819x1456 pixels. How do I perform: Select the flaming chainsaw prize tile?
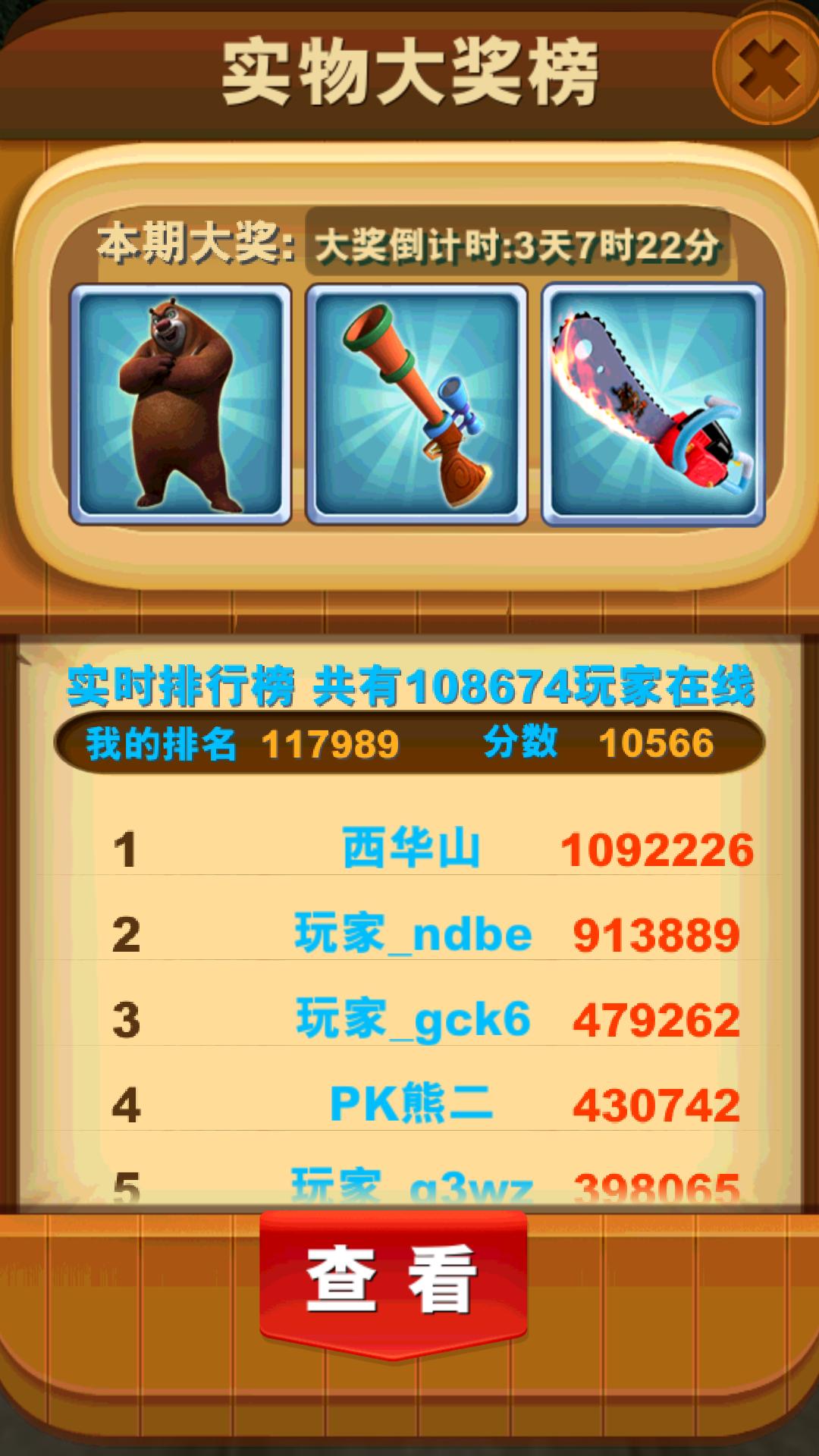653,405
